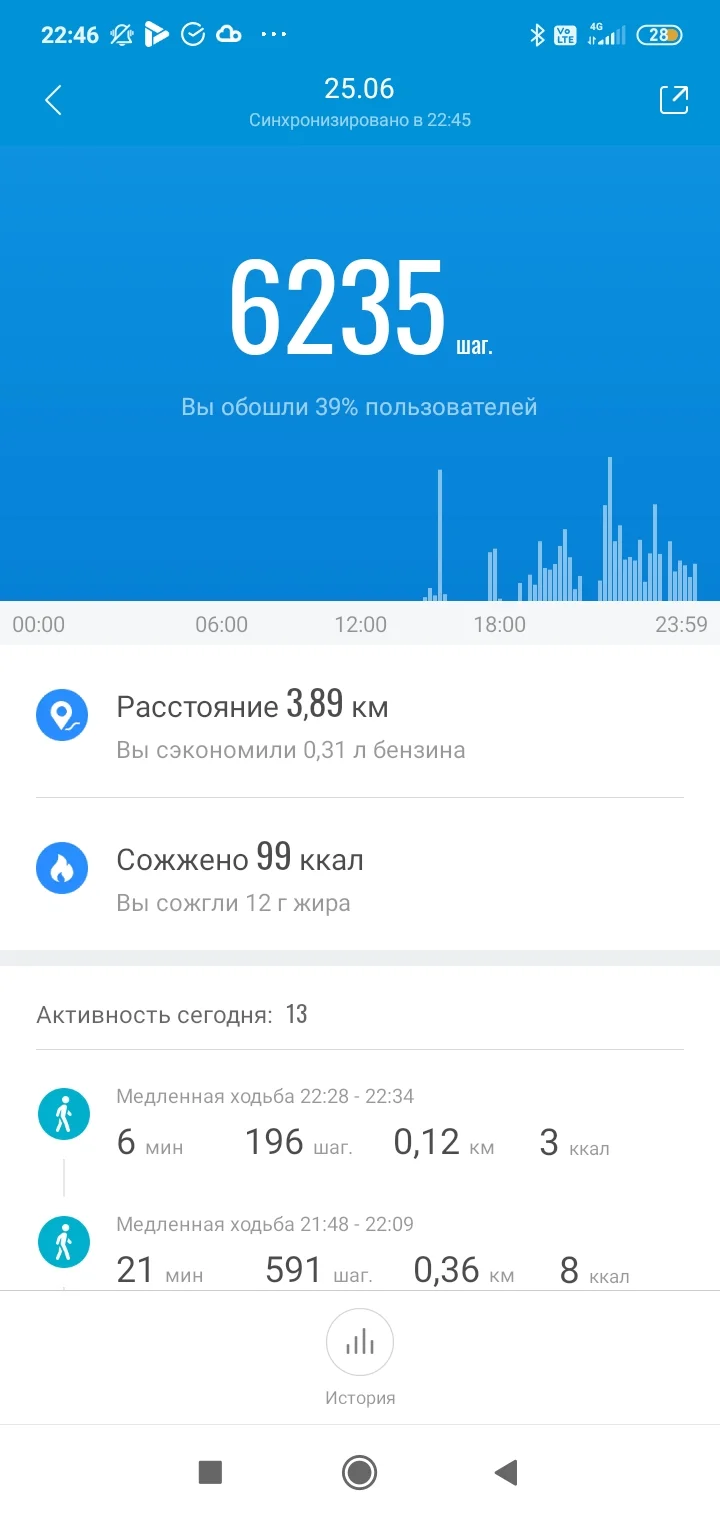Viewport: 720px width, 1520px height.
Task: Share the 25.06 step summary
Action: (x=674, y=100)
